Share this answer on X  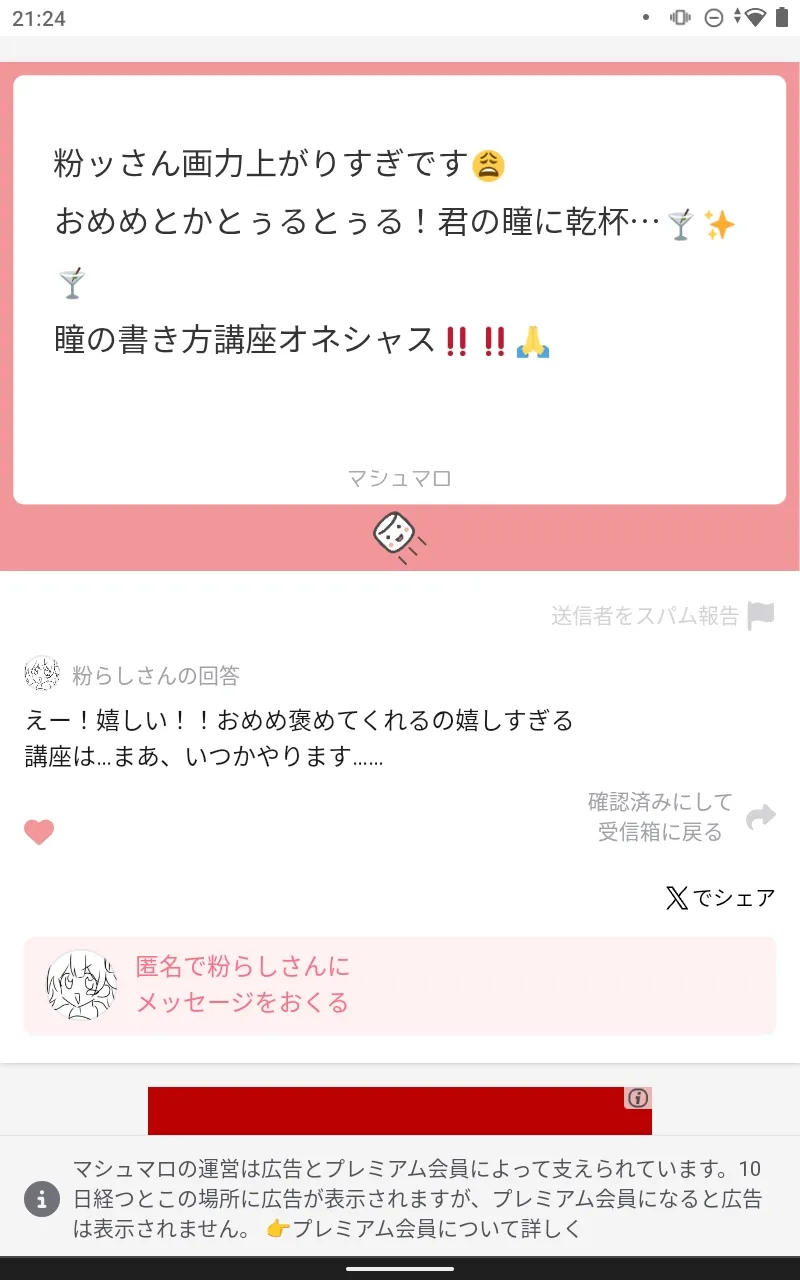(720, 898)
